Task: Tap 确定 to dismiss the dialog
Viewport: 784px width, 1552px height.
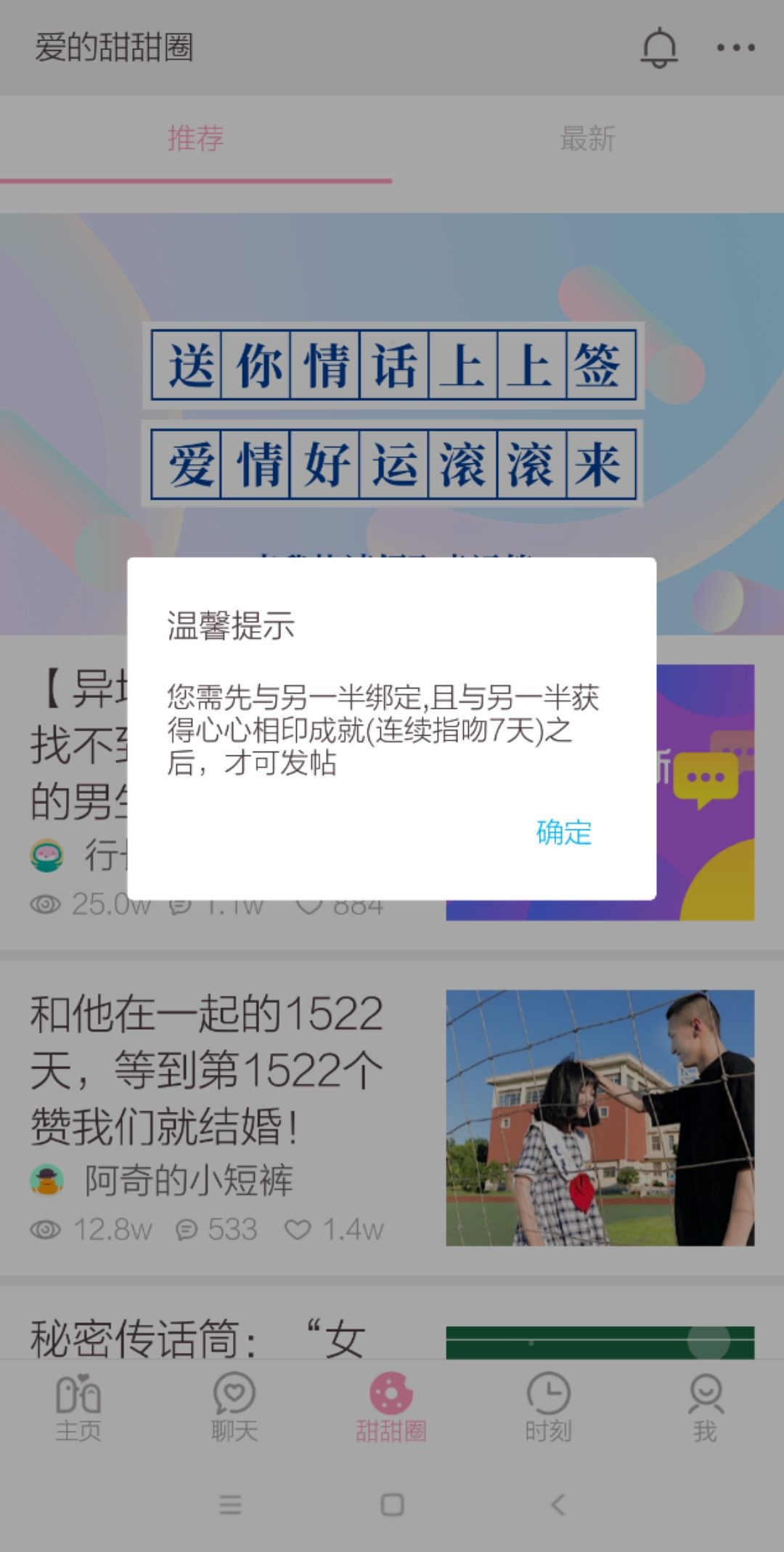Action: 563,832
